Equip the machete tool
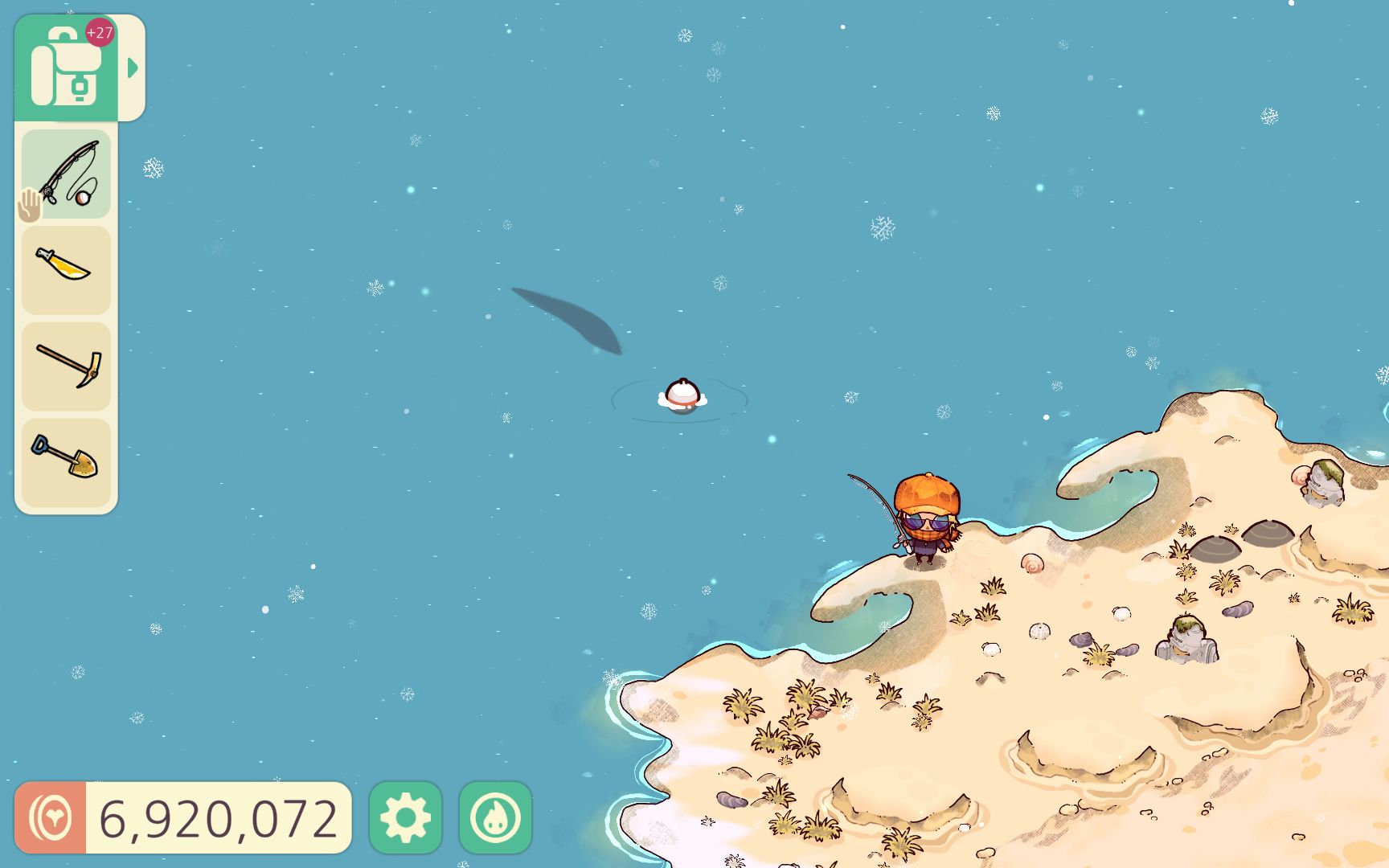This screenshot has width=1389, height=868. [67, 270]
